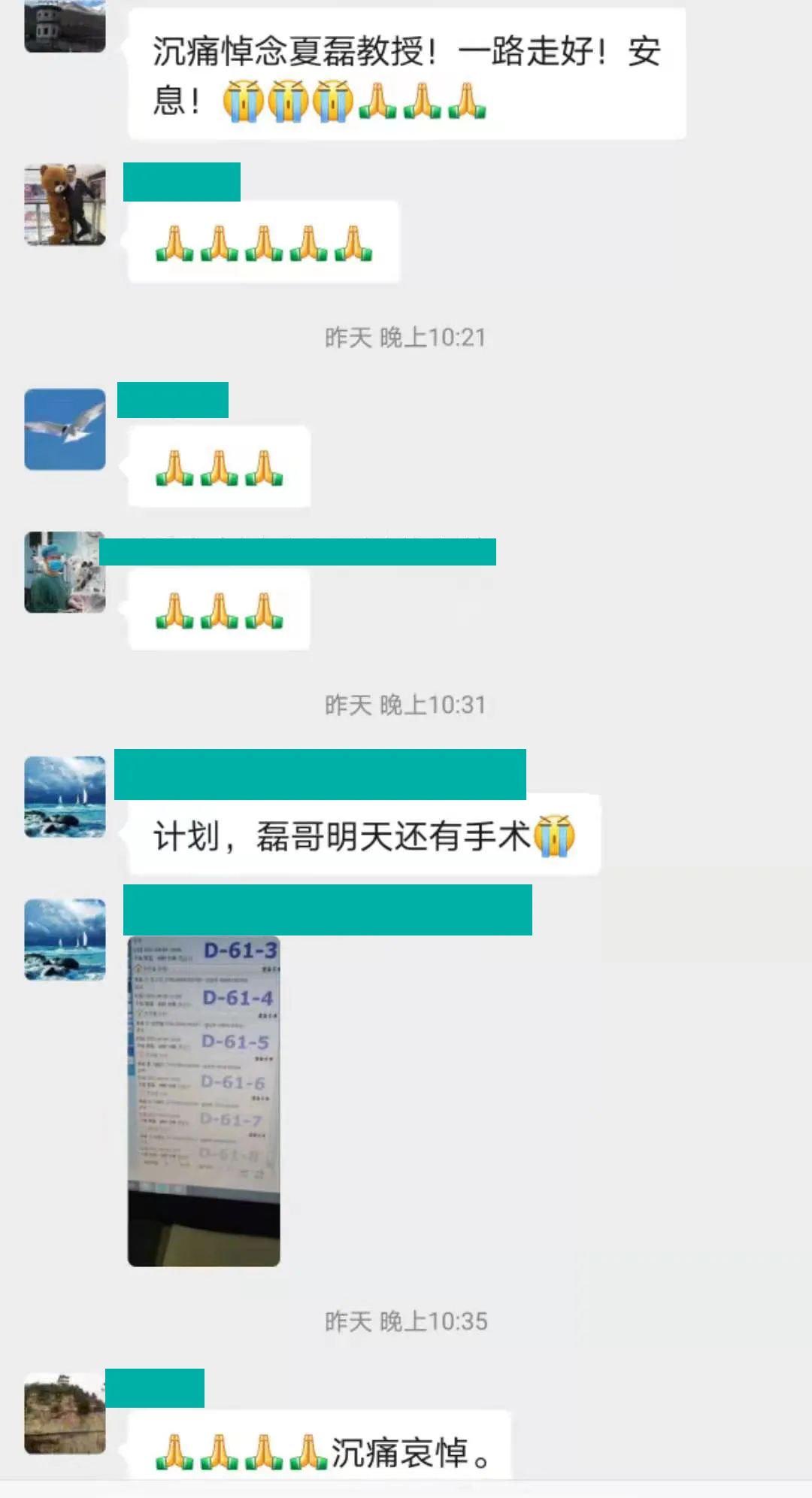Open profile of surgeon in mask avatar
Screen dimensions: 812x1498
tap(65, 572)
